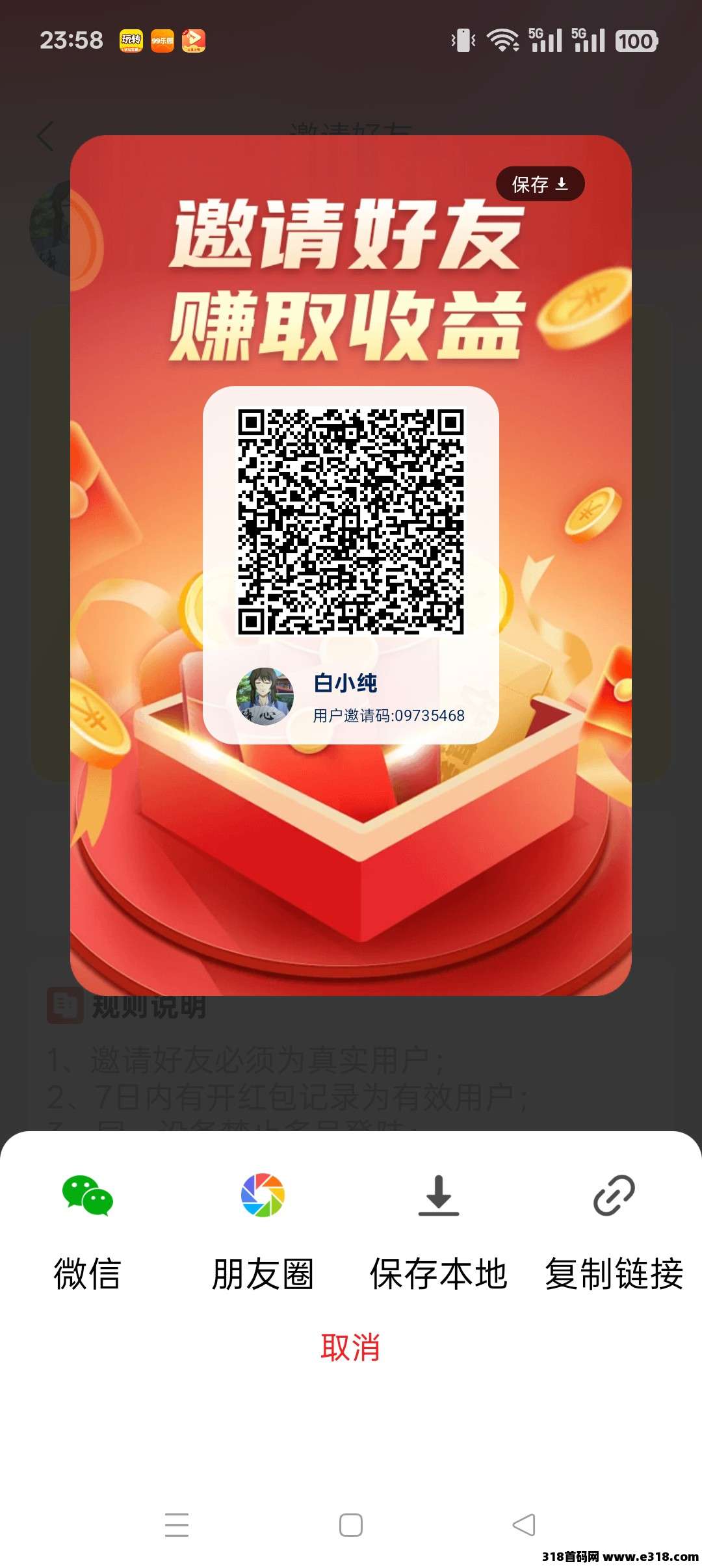Tap the 保存 button on the poster
Viewport: 702px width, 1568px height.
539,185
